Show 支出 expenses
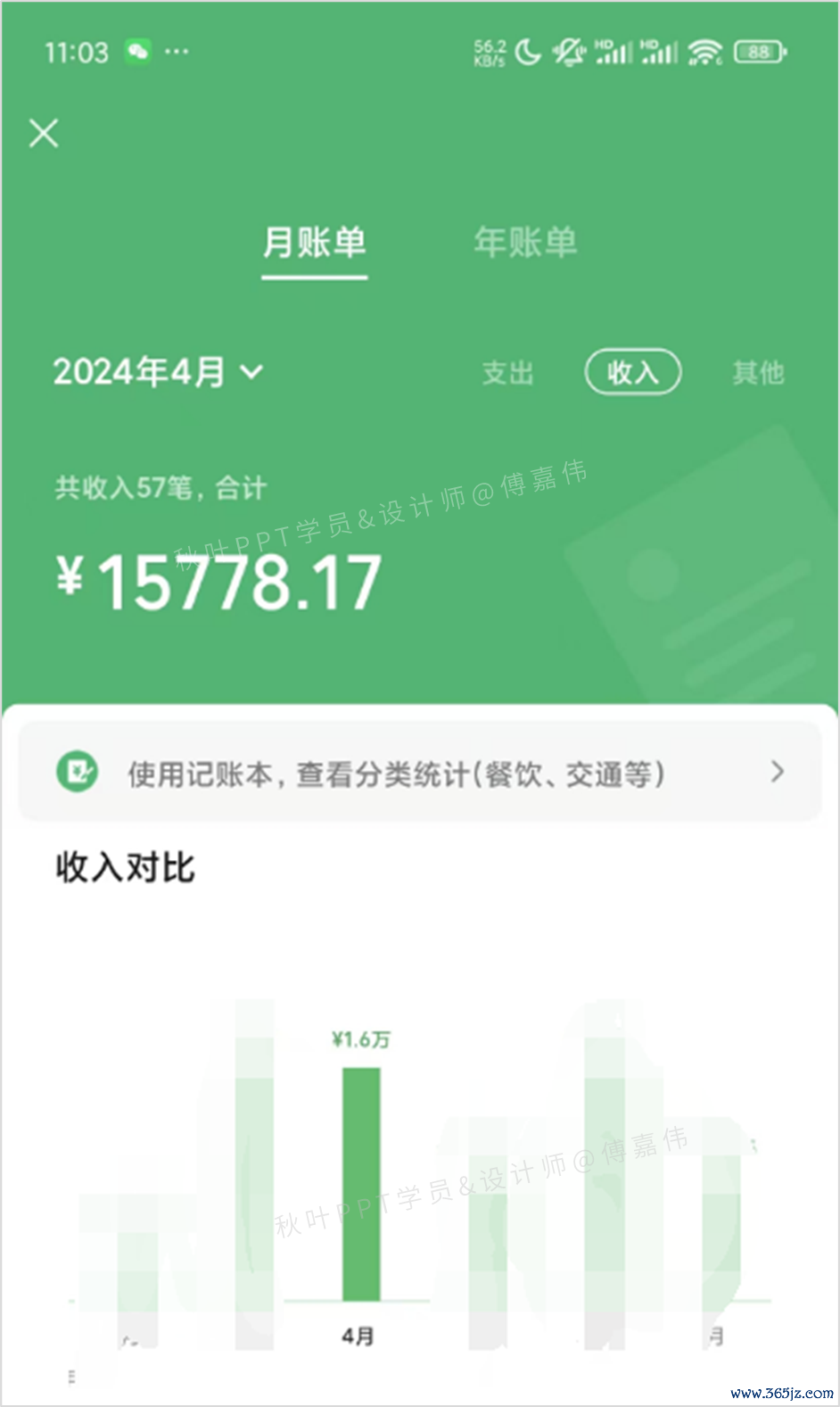 (x=508, y=373)
